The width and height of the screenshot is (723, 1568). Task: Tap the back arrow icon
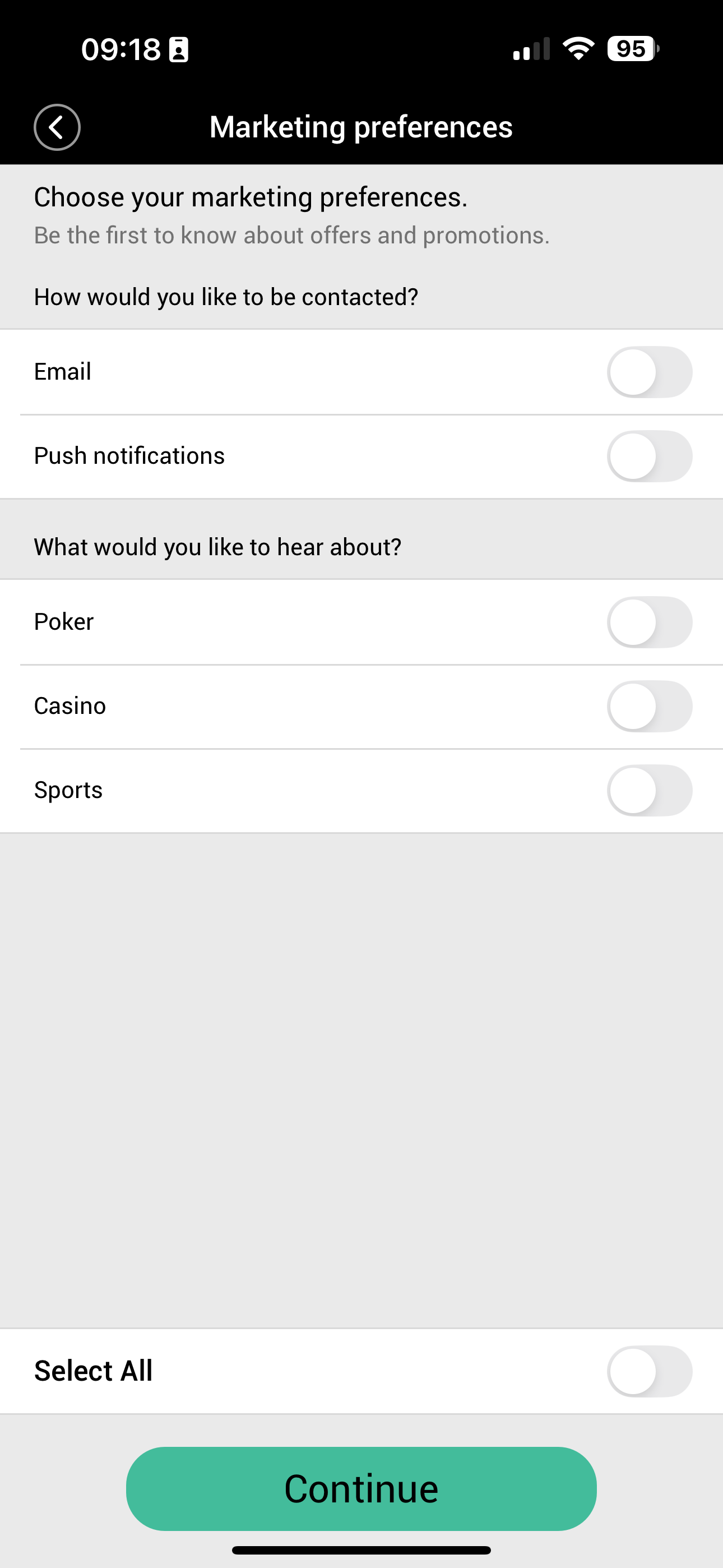[57, 127]
